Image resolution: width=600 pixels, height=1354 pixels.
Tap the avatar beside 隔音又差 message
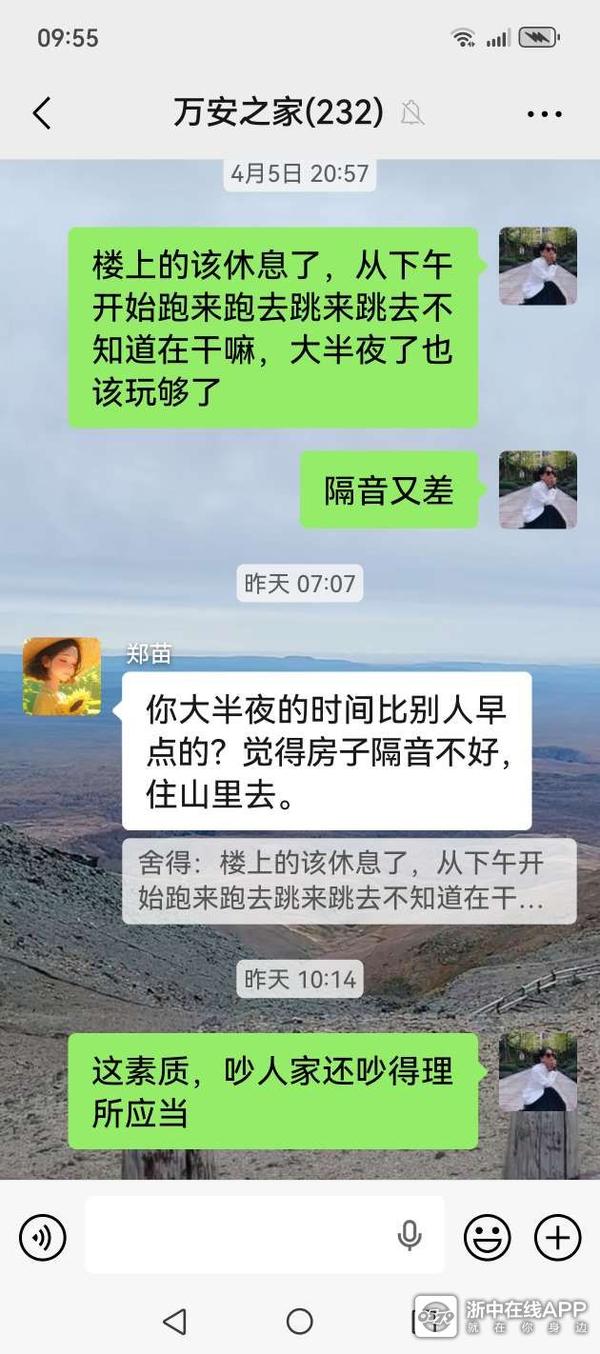point(538,489)
